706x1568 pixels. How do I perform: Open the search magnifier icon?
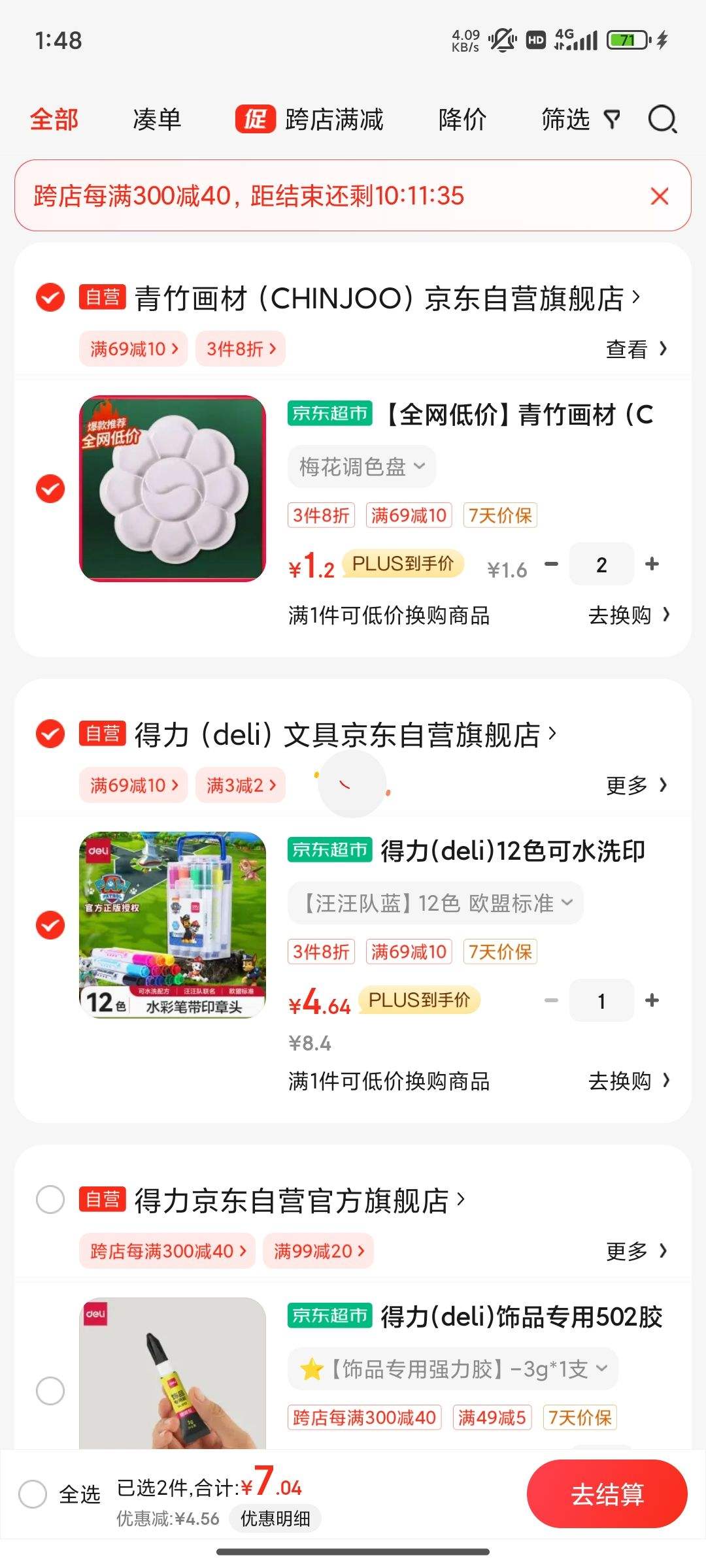coord(662,120)
